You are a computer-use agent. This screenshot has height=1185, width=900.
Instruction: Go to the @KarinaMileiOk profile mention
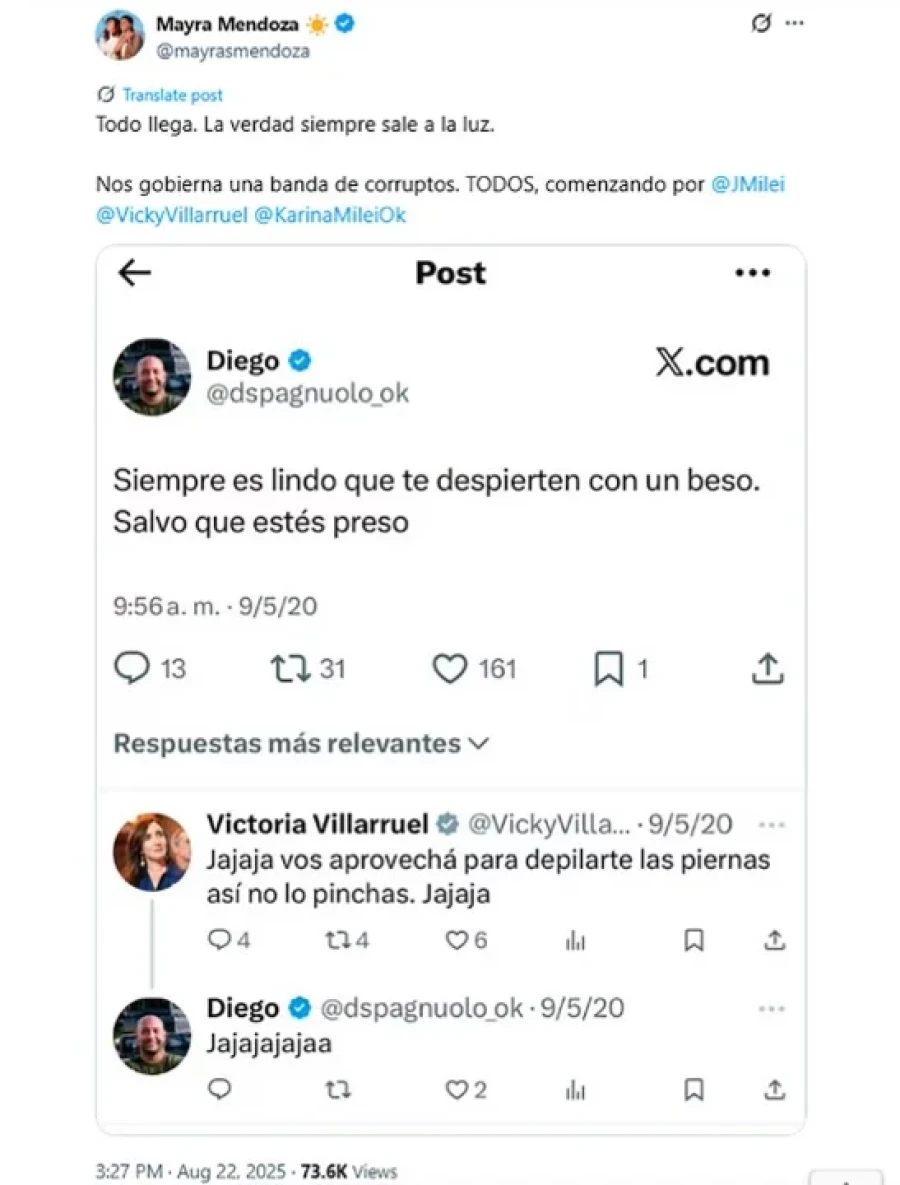tap(331, 214)
